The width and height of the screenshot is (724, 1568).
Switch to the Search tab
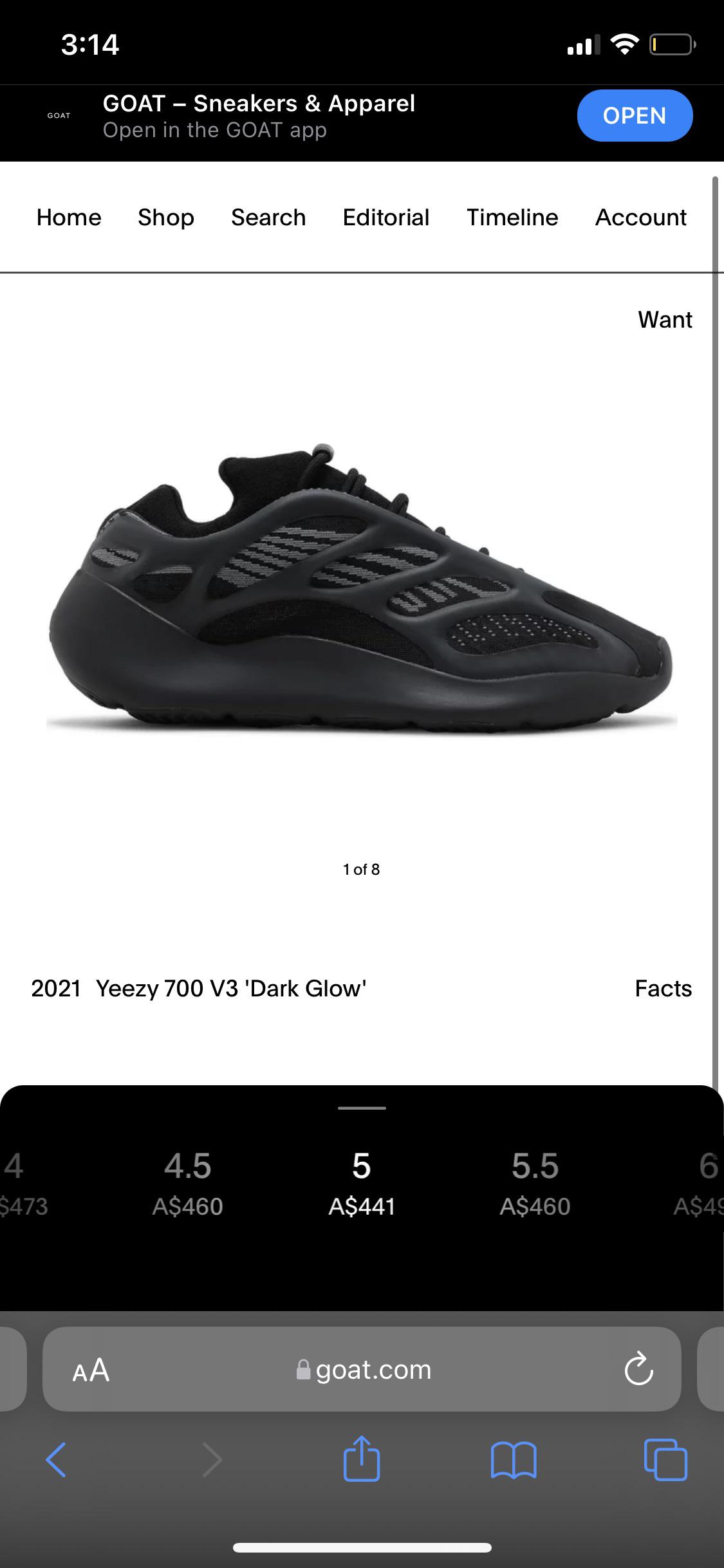268,218
